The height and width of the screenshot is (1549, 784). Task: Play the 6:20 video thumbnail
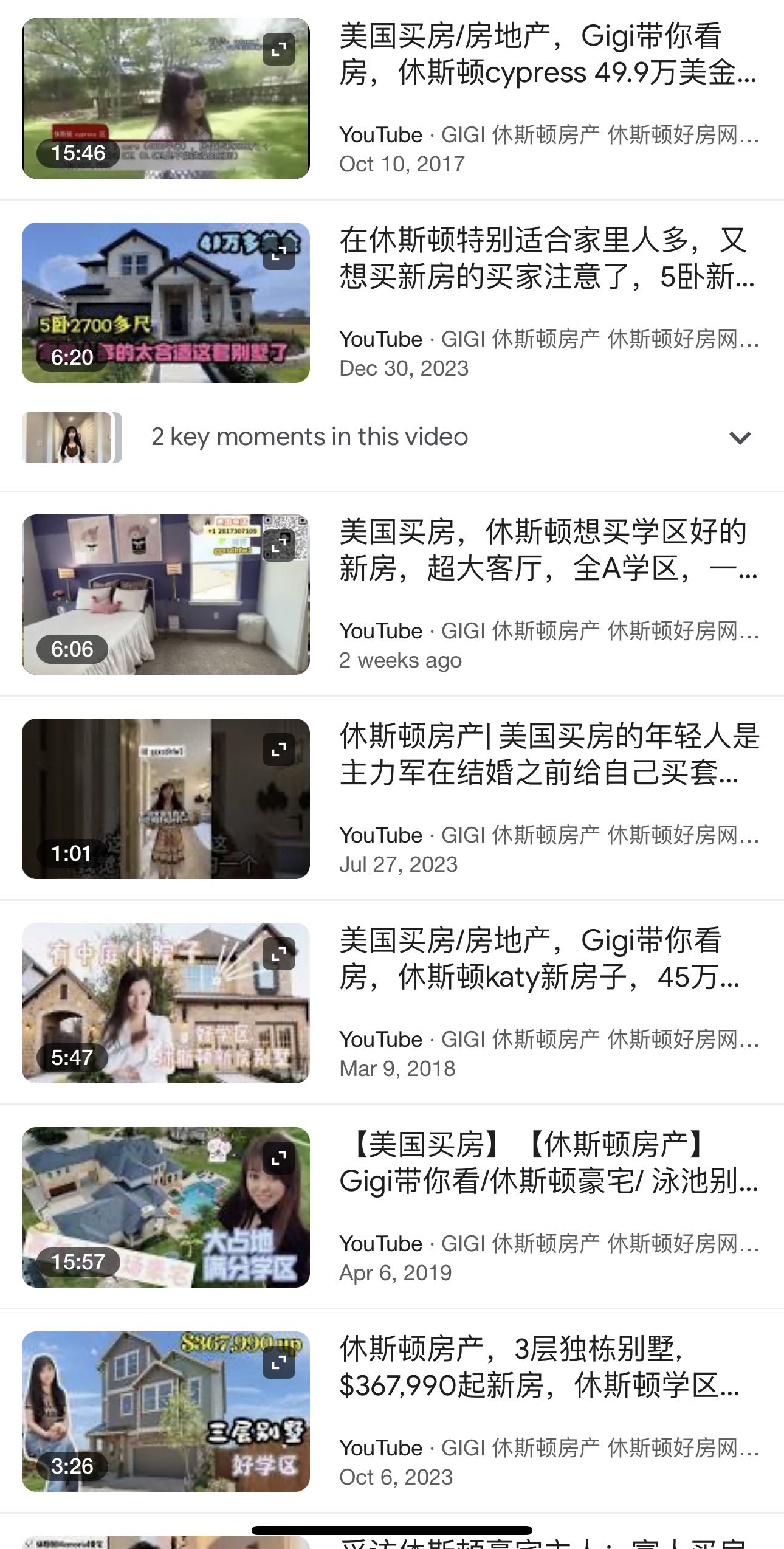[x=165, y=303]
